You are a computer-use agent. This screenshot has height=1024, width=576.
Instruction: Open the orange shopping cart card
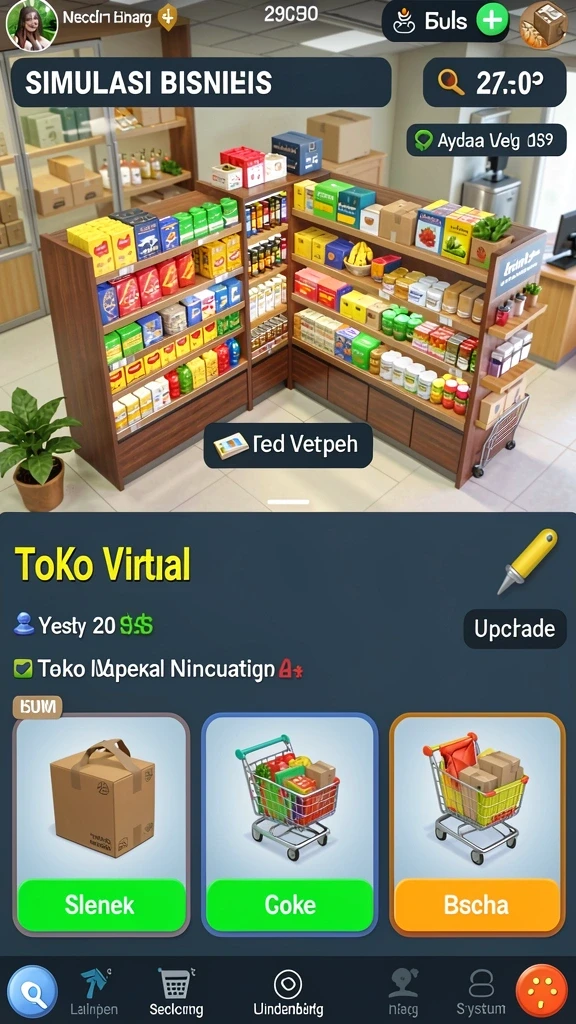click(477, 825)
